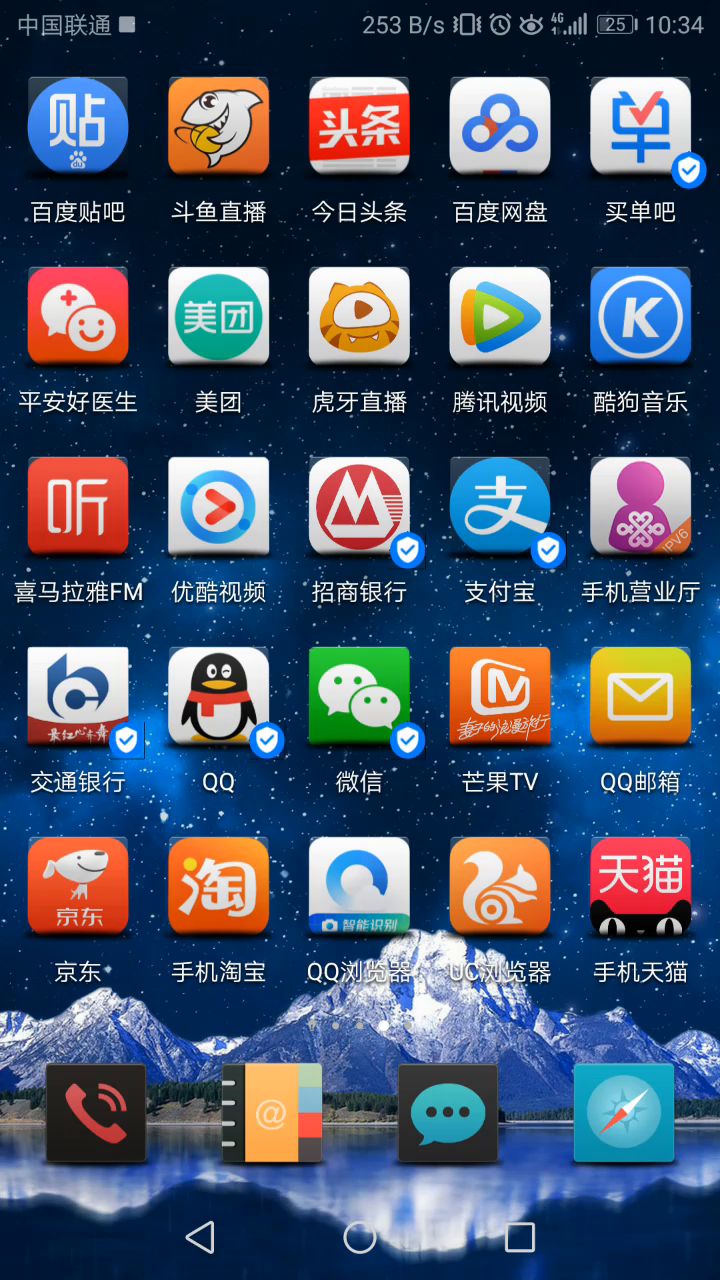Open the phone dialer in dock
The image size is (720, 1280).
pyautogui.click(x=96, y=1113)
